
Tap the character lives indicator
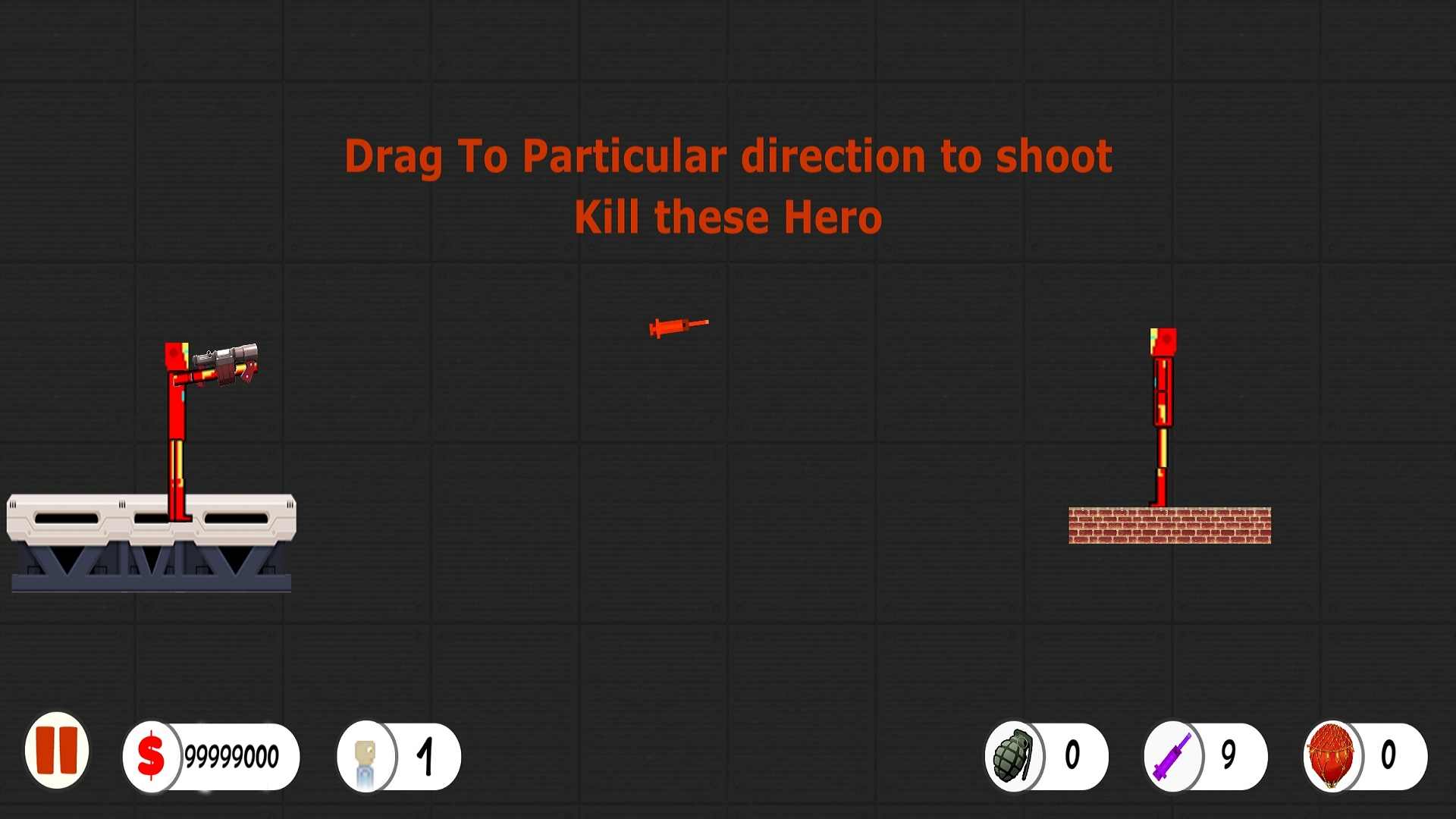coord(398,756)
